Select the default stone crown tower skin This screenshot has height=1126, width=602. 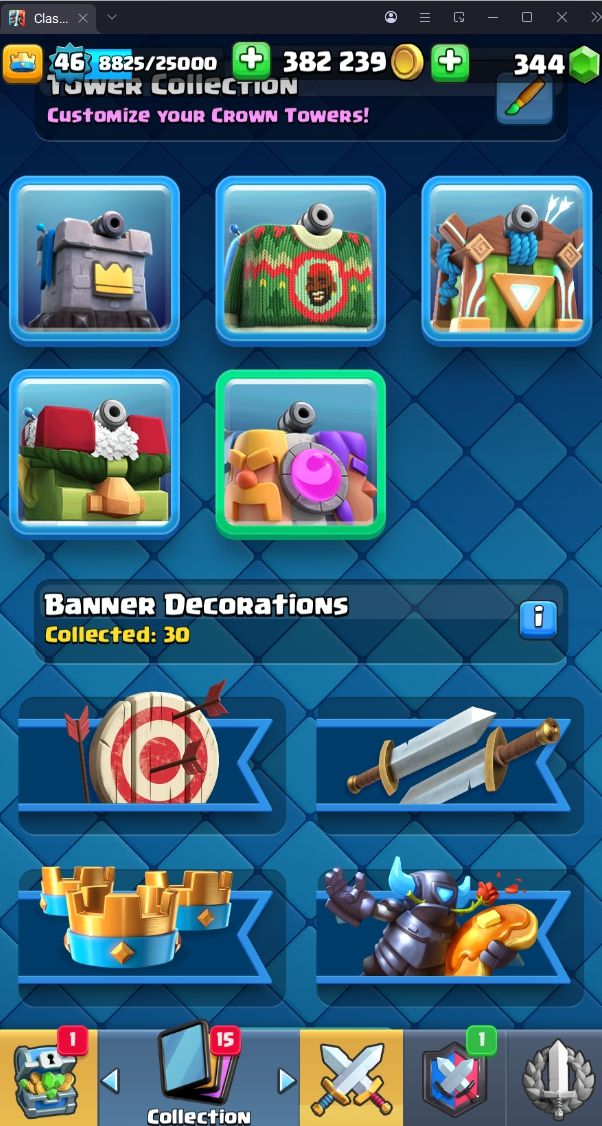(94, 261)
